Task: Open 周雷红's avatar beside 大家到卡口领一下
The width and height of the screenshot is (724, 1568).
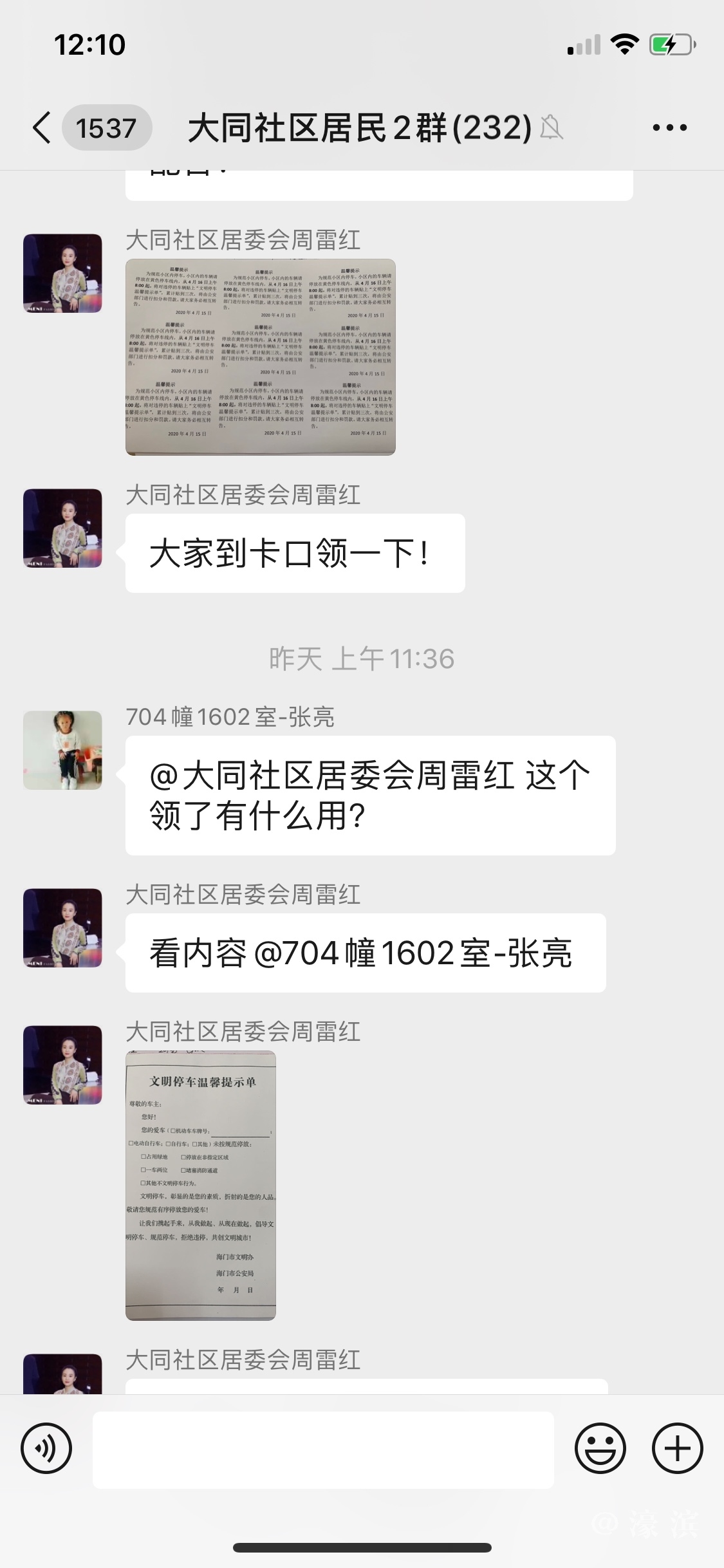Action: [x=62, y=528]
